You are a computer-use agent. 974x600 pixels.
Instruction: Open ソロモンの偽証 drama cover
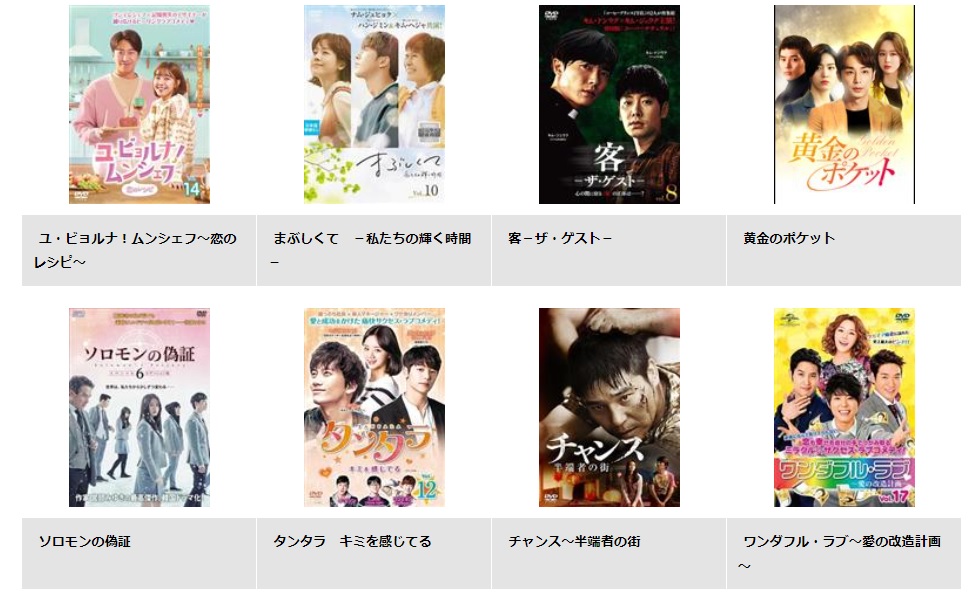139,407
